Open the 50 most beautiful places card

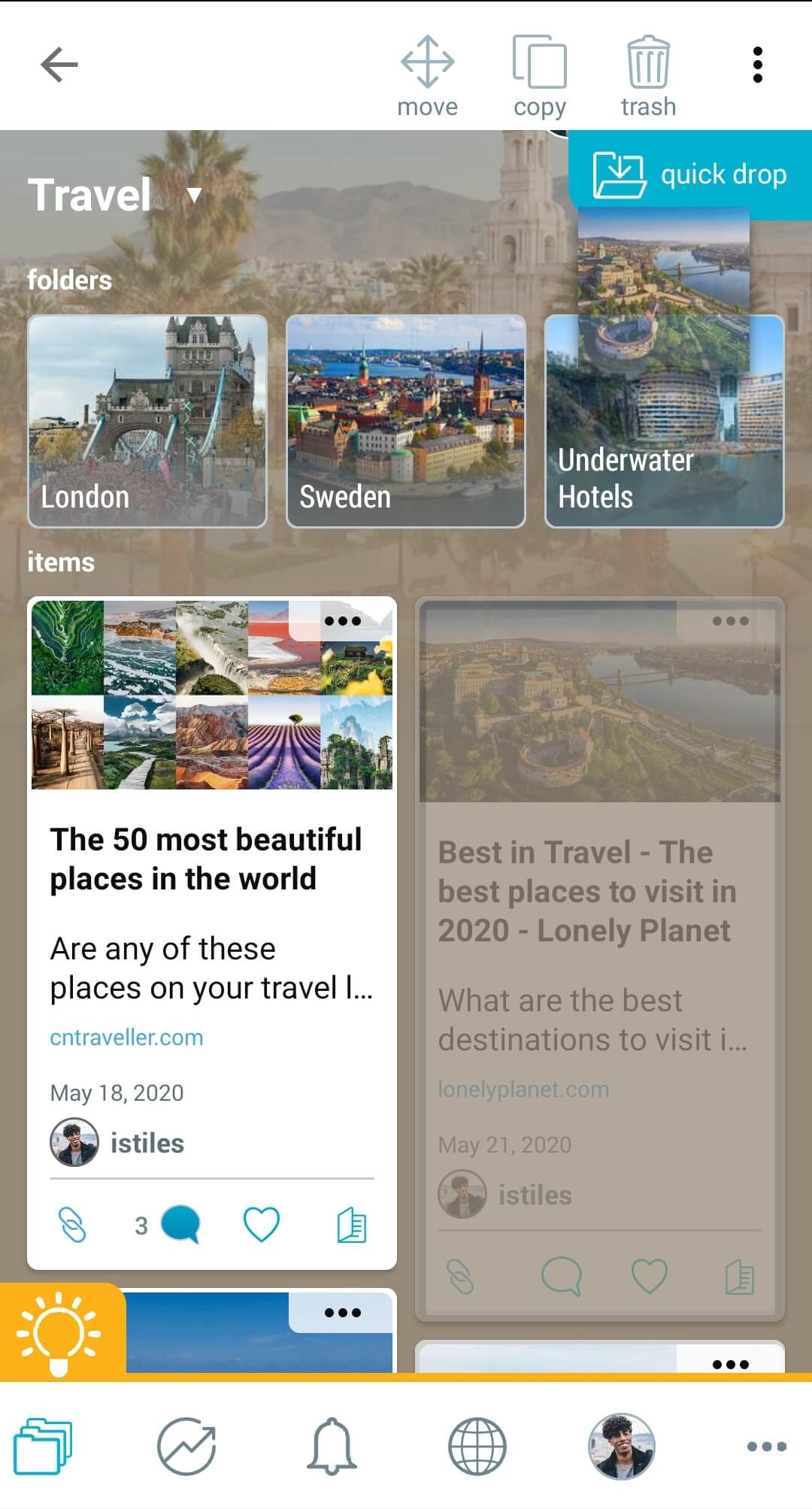pyautogui.click(x=206, y=859)
